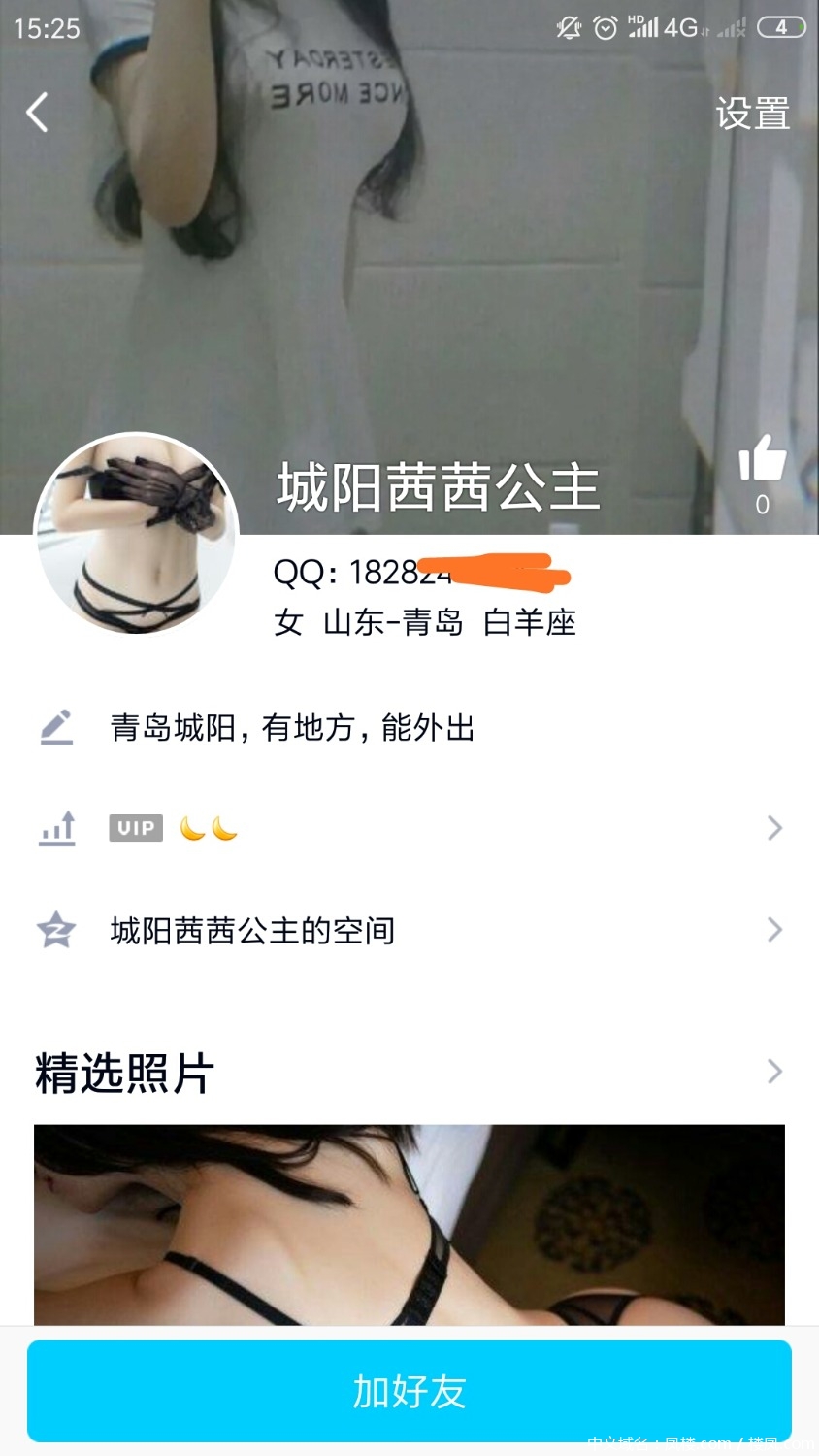Open 设置 settings
Viewport: 819px width, 1456px height.
click(x=752, y=114)
